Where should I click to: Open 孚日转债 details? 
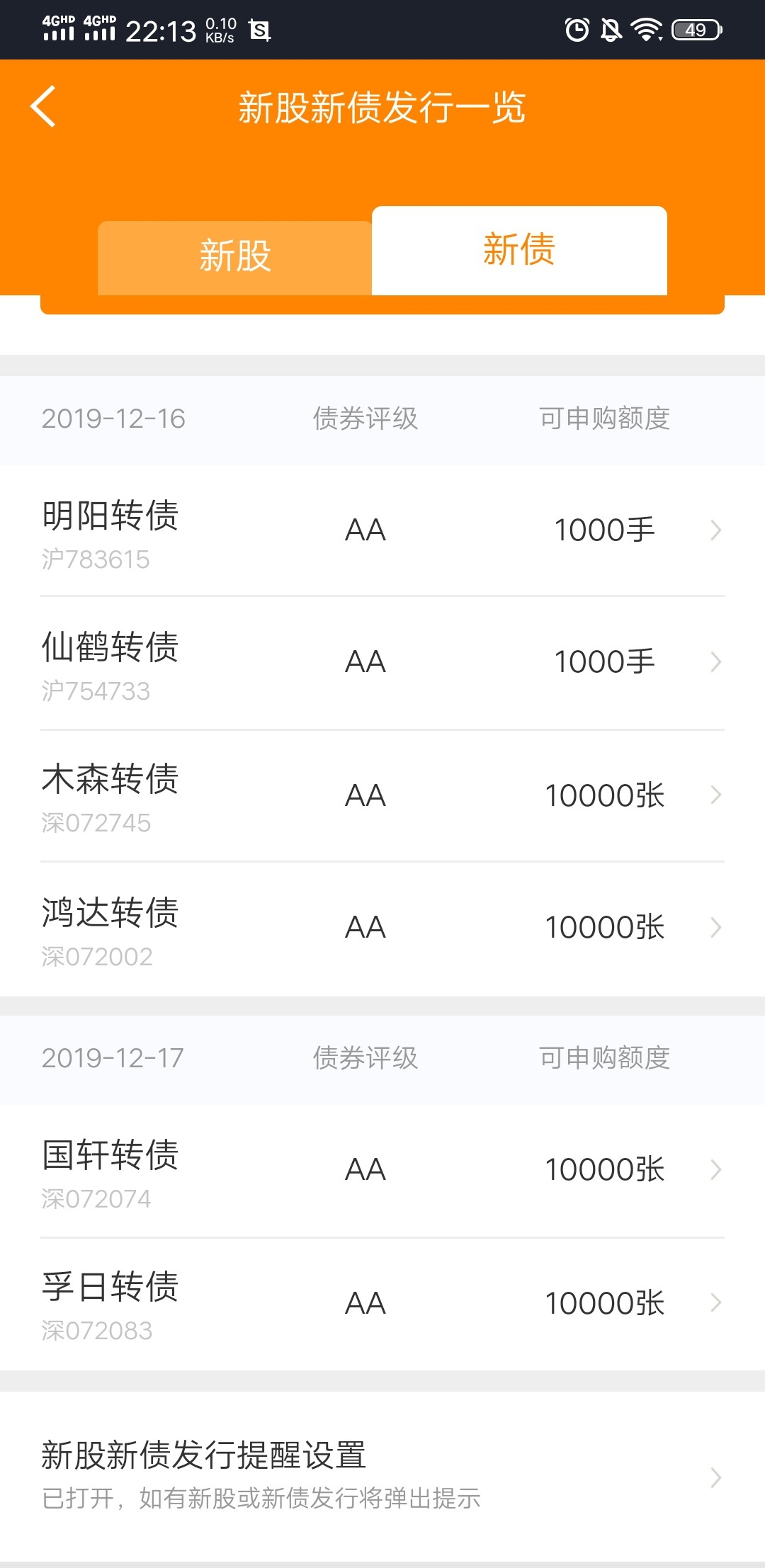tap(382, 1305)
